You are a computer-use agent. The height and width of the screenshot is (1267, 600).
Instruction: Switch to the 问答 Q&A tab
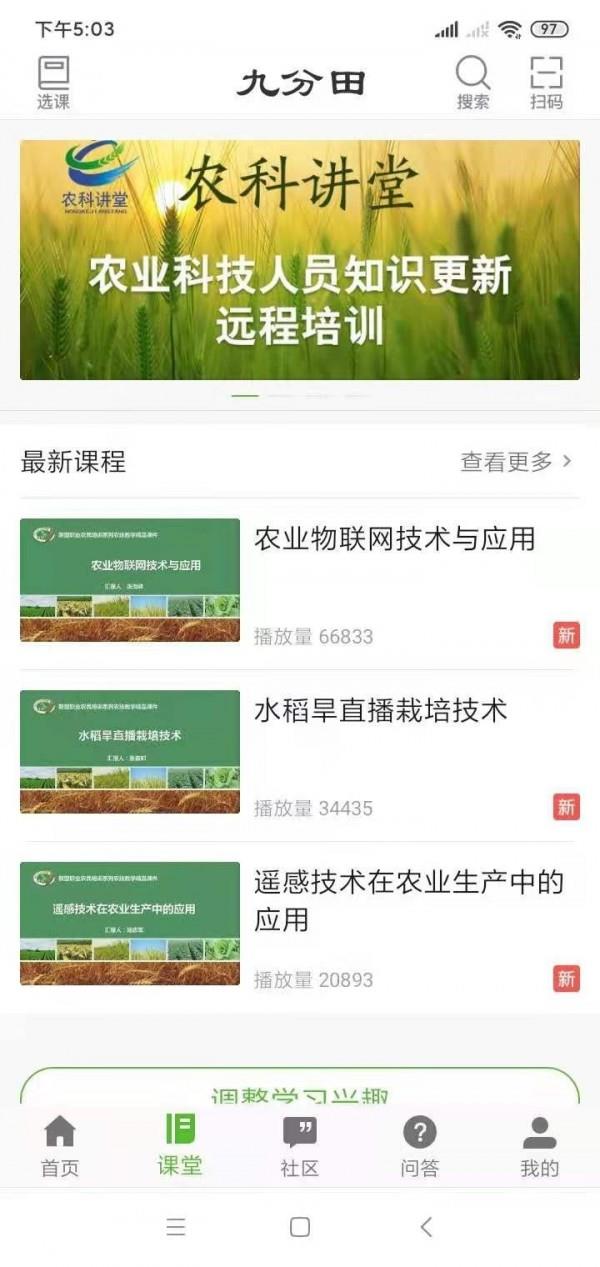[419, 1146]
